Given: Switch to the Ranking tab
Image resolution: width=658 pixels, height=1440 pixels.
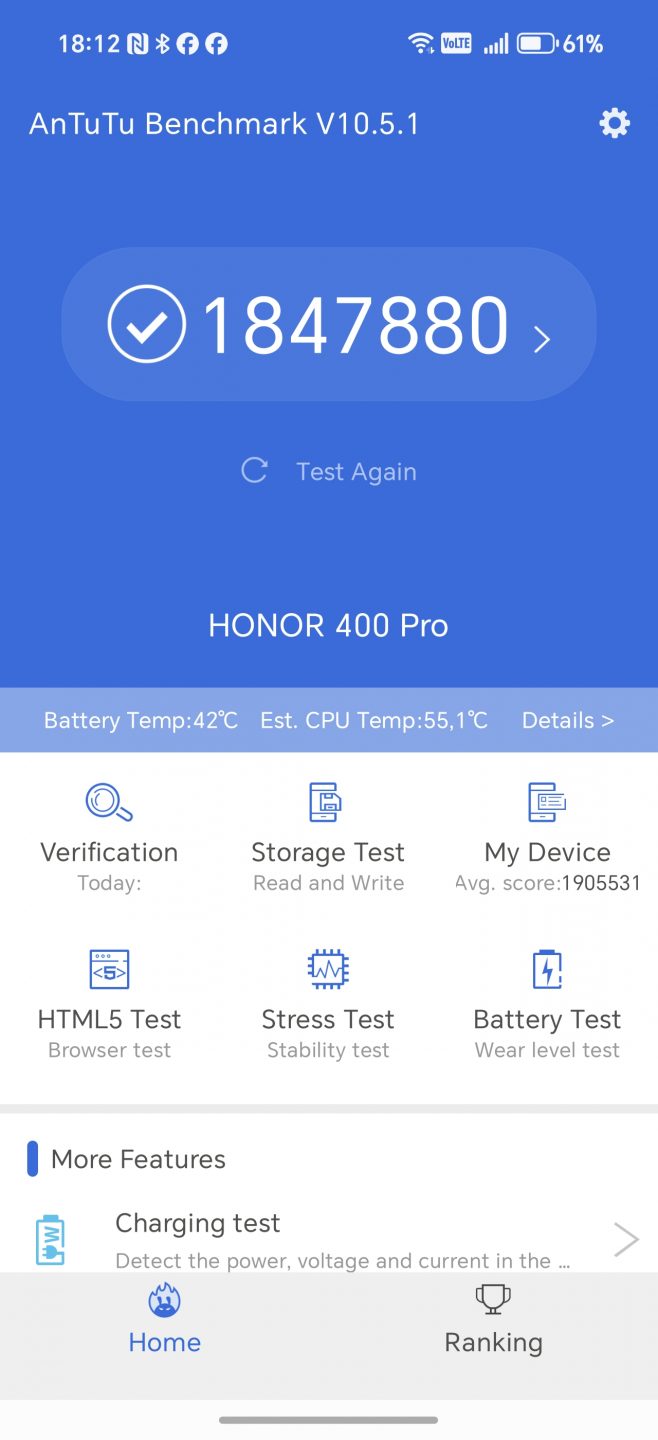Looking at the screenshot, I should point(493,1320).
